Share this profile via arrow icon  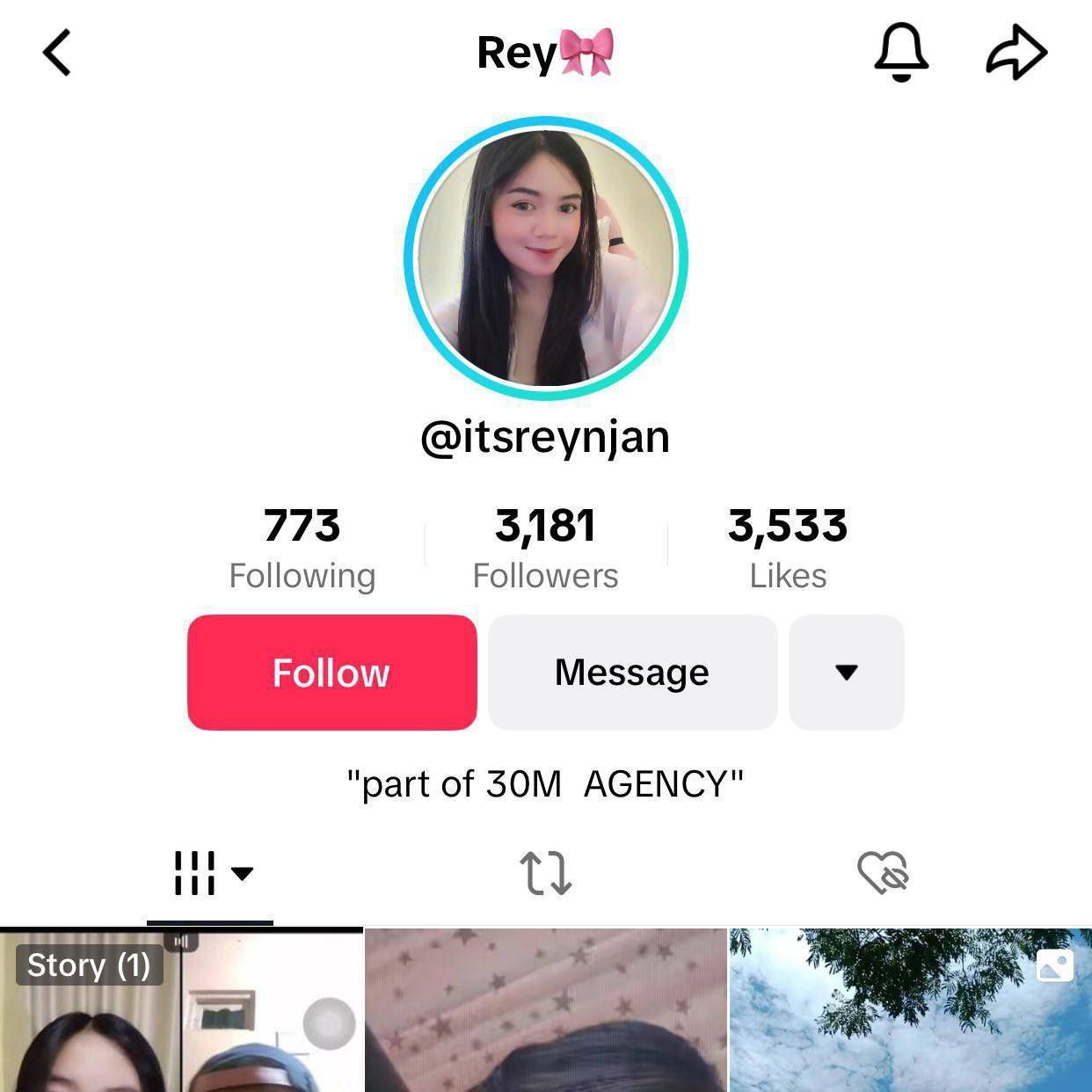tap(1016, 53)
